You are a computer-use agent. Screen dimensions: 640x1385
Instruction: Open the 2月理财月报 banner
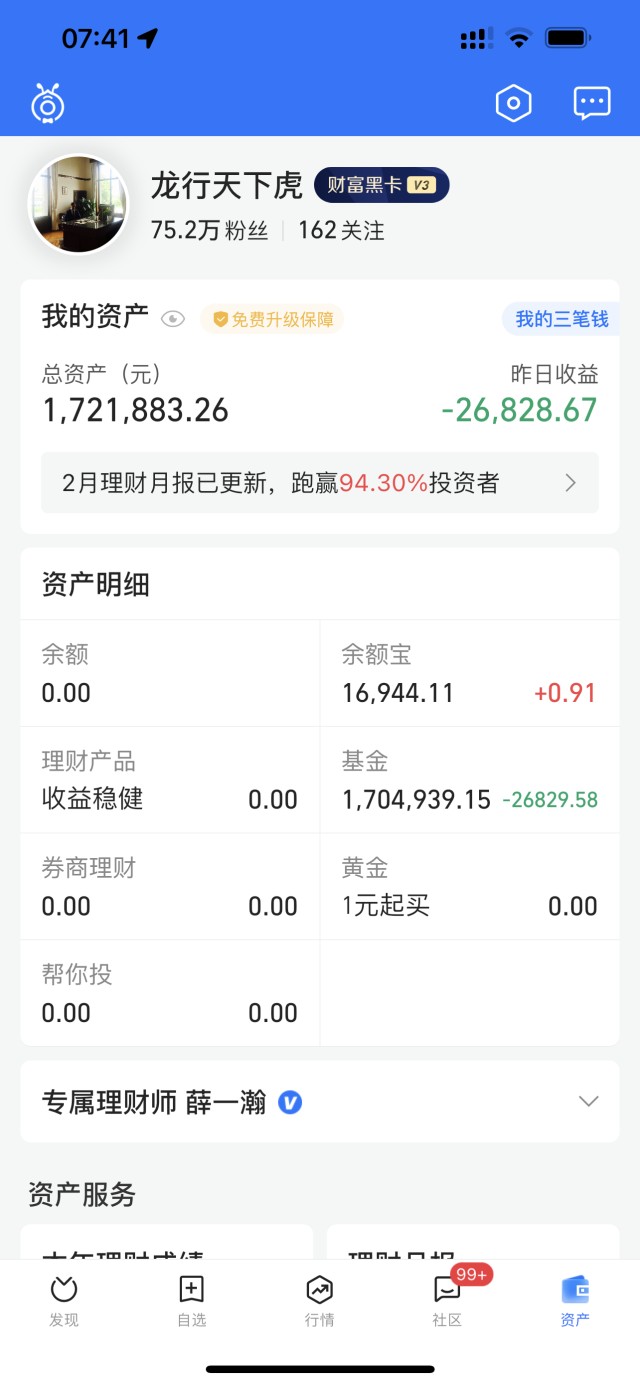point(320,483)
